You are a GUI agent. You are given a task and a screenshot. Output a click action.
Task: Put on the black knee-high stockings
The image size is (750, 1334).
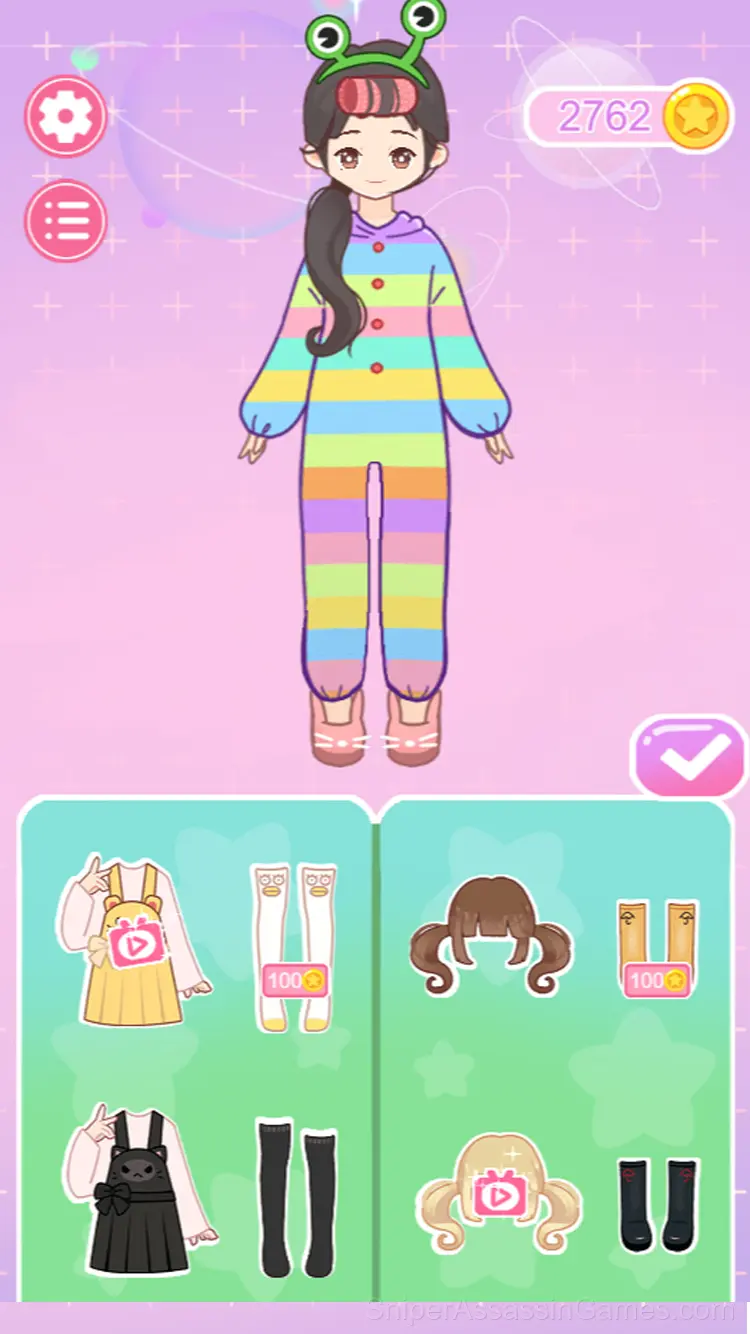click(296, 1198)
